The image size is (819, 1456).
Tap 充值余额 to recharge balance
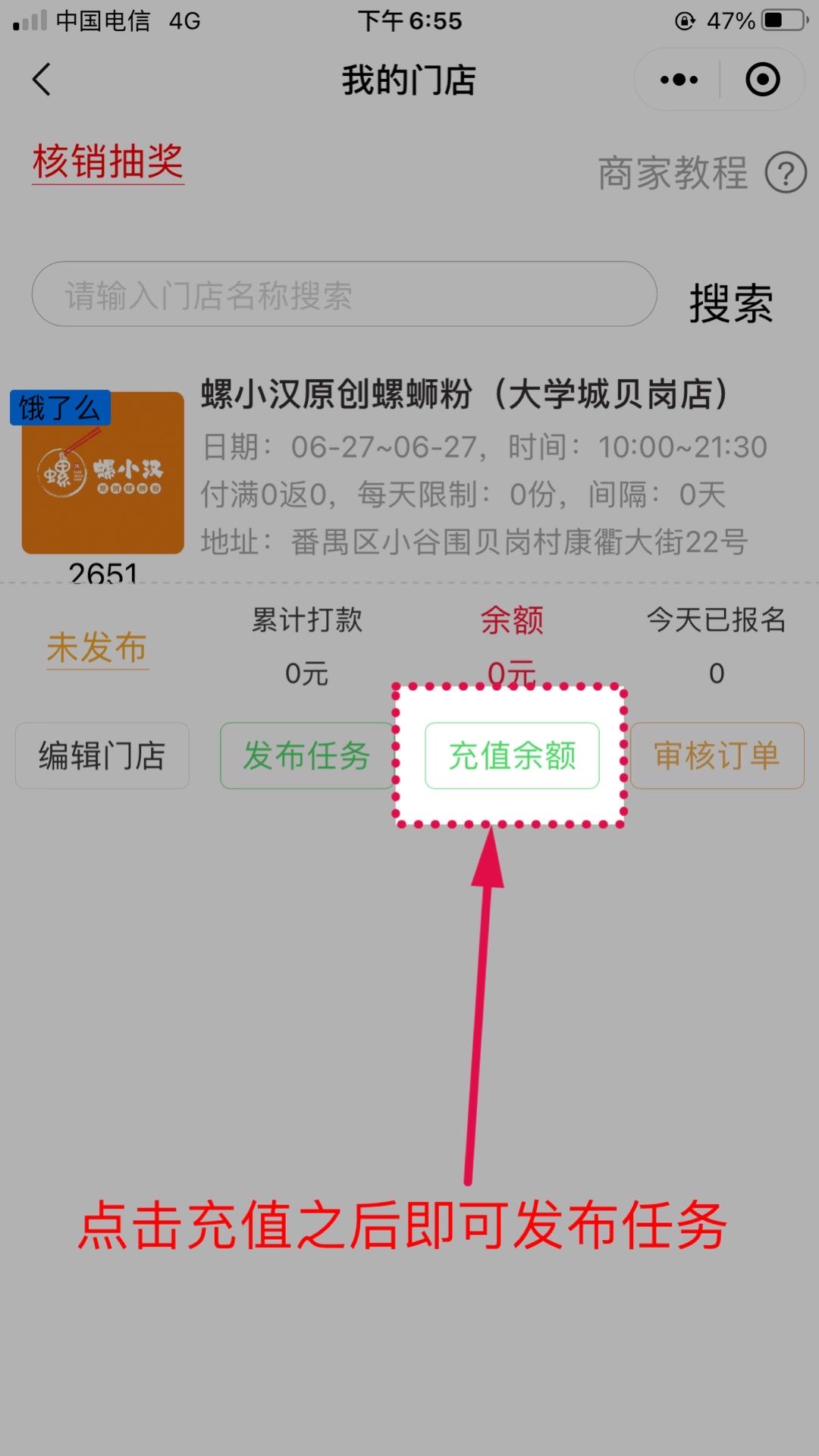[512, 756]
